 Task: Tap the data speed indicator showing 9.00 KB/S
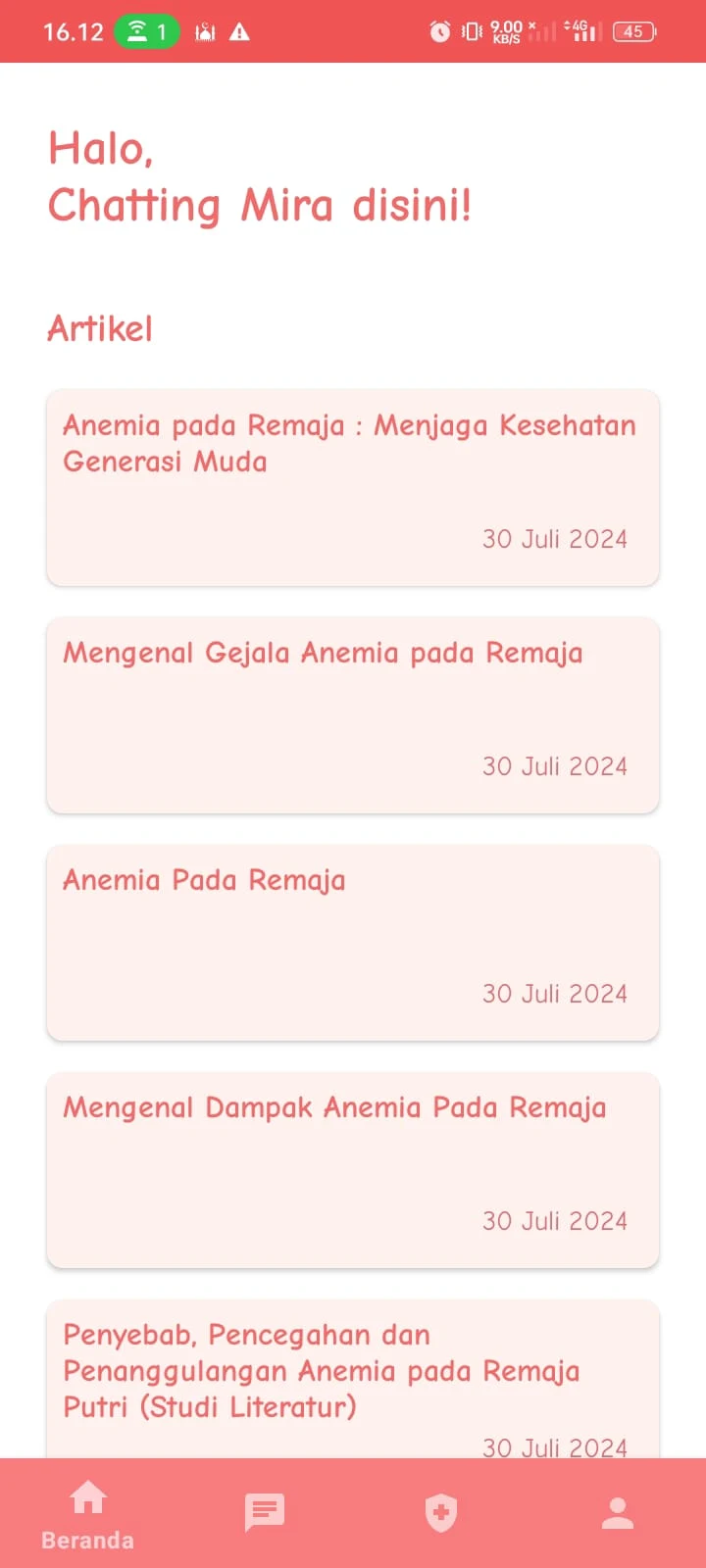click(508, 30)
